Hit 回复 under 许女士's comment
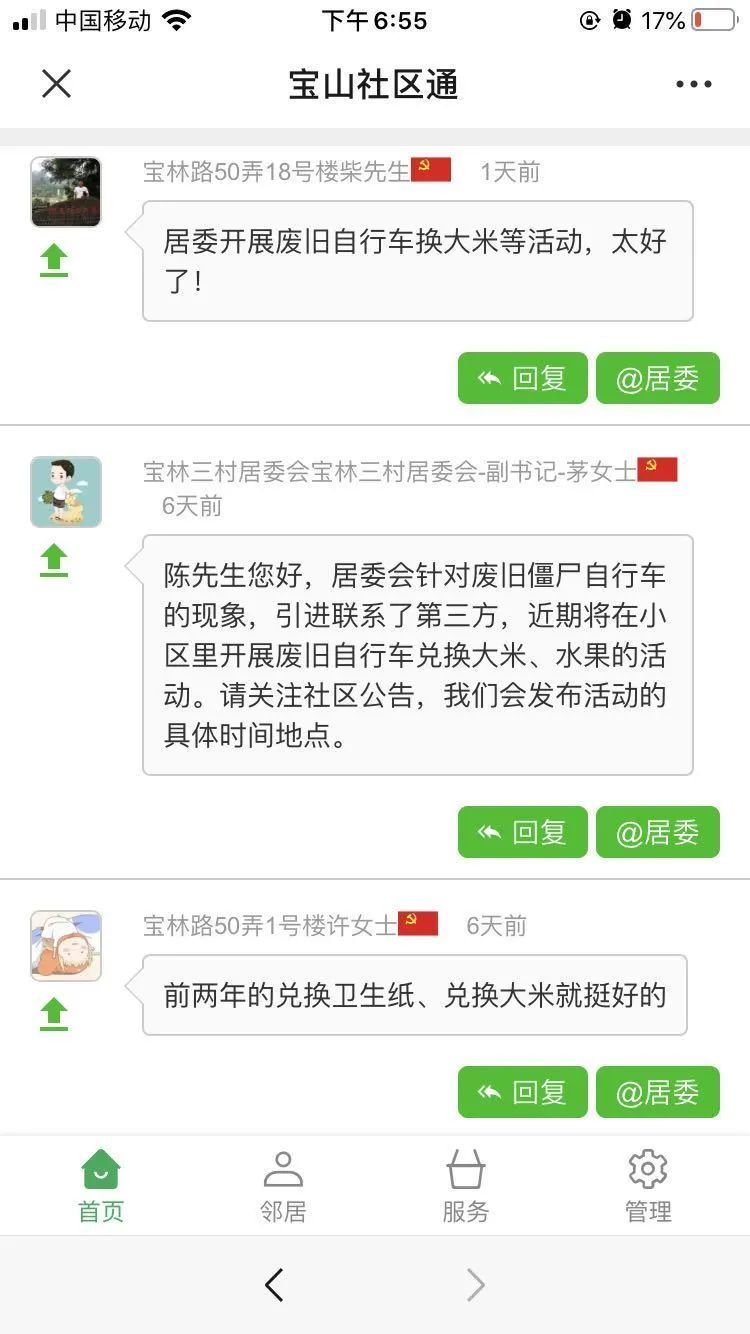Viewport: 750px width, 1334px height. (x=522, y=1092)
